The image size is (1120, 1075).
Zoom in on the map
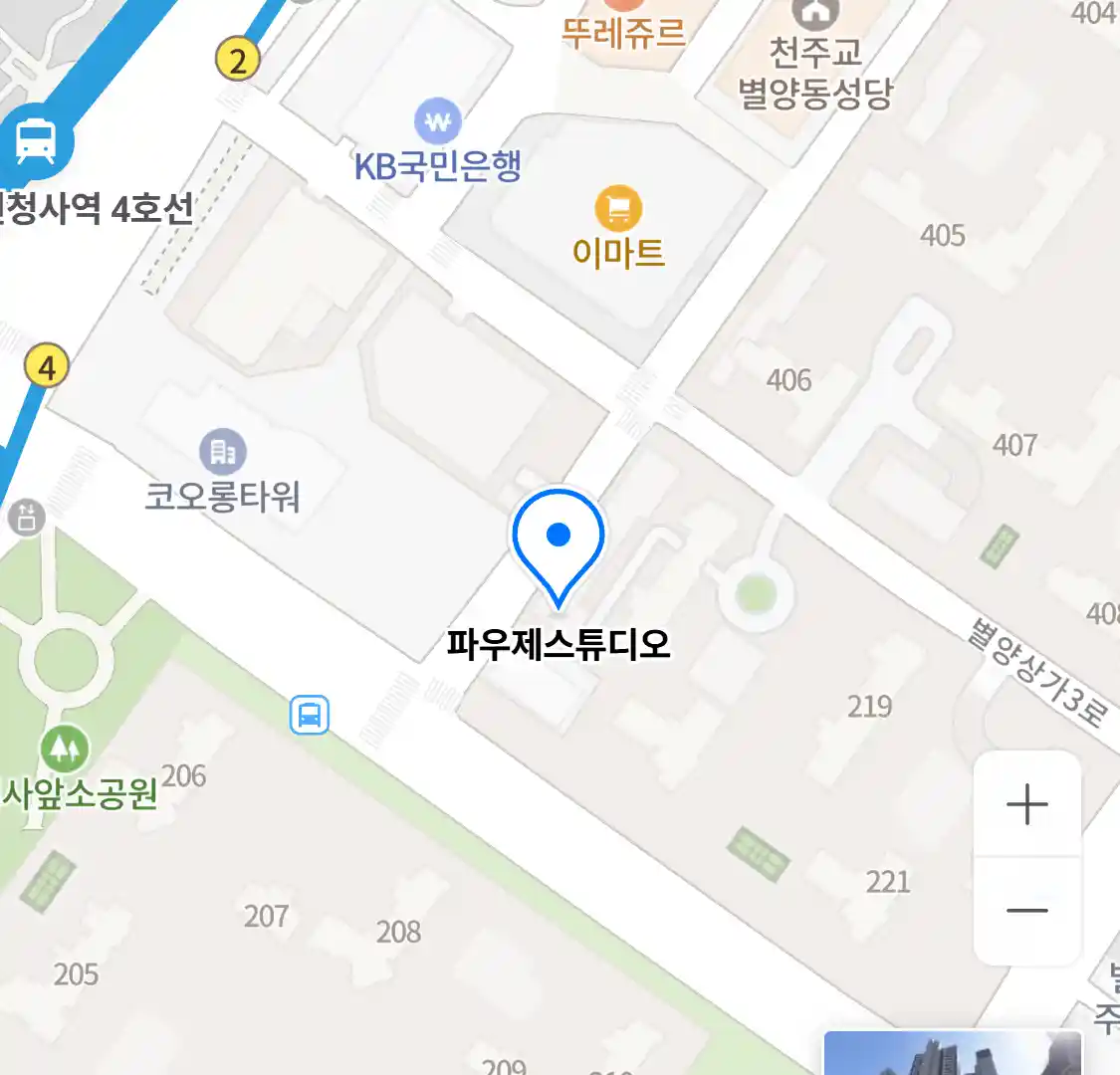click(1026, 804)
